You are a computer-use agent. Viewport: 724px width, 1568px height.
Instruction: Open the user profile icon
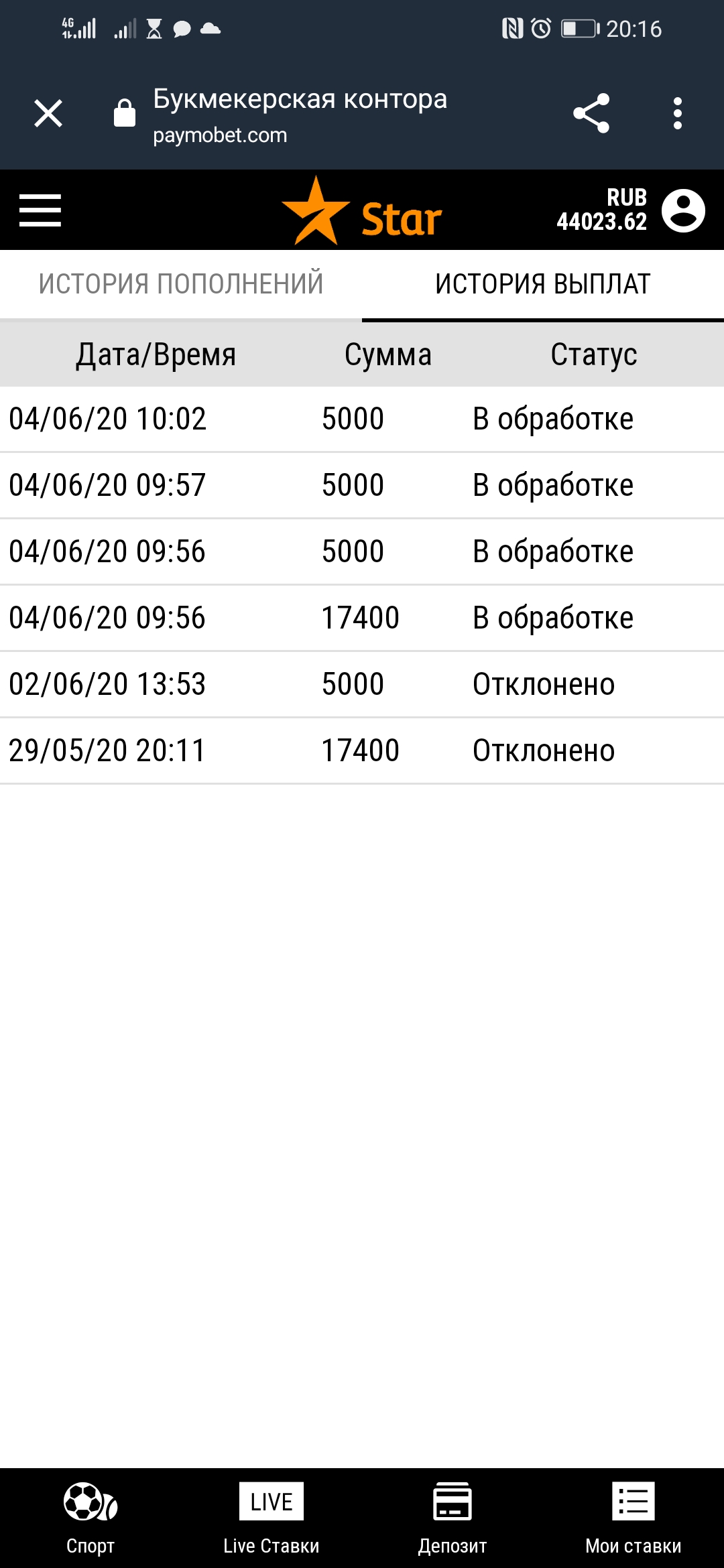(x=683, y=210)
